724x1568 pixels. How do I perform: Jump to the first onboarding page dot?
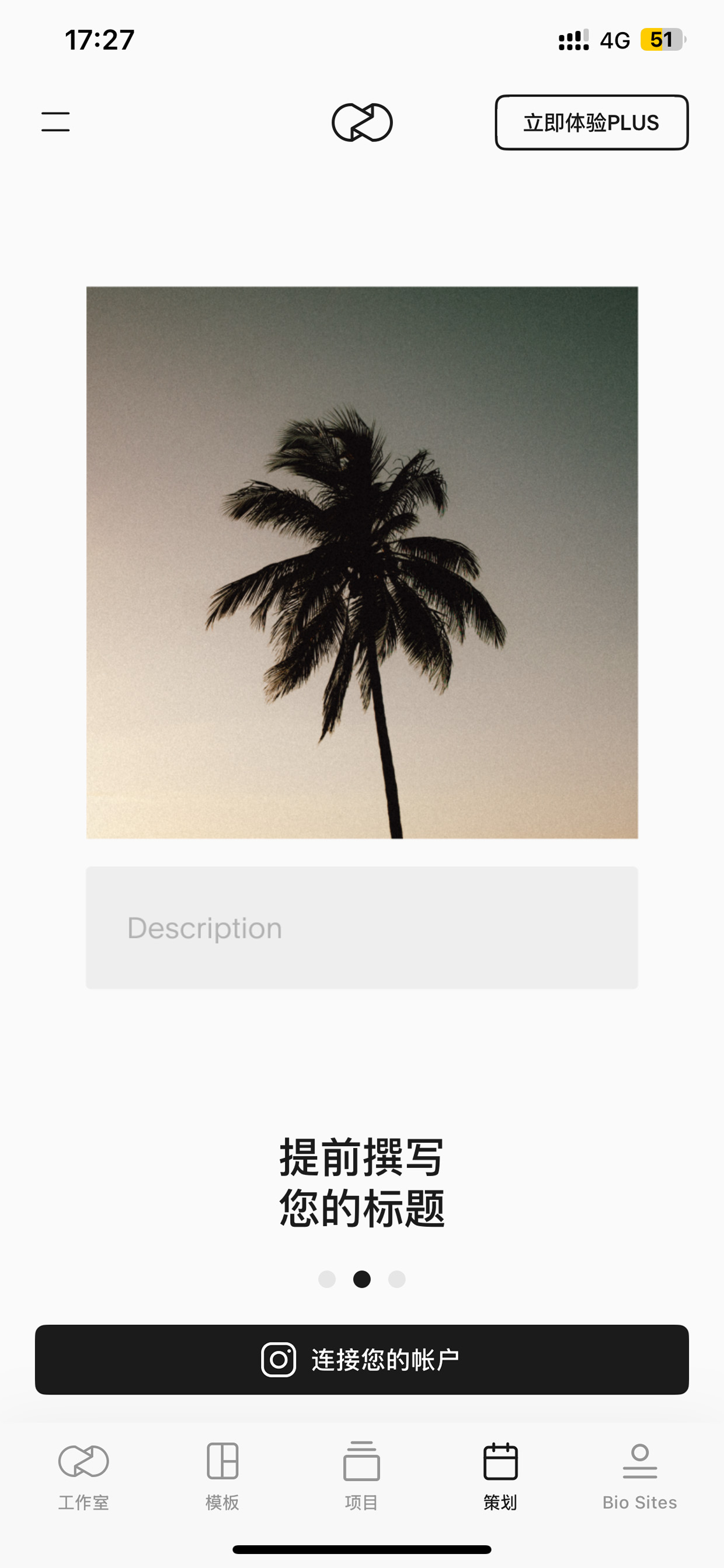(327, 1279)
